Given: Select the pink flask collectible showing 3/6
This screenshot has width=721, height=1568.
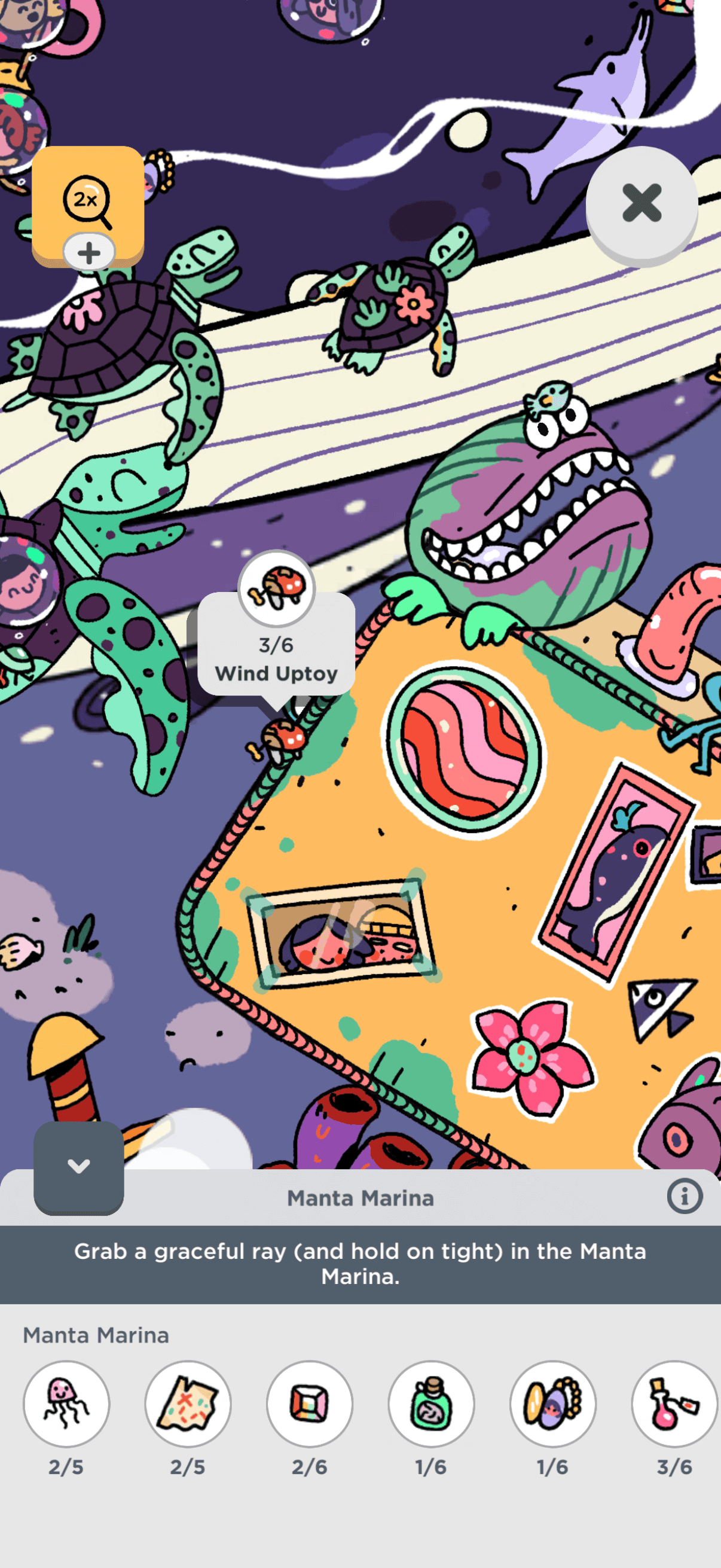Looking at the screenshot, I should (674, 1404).
